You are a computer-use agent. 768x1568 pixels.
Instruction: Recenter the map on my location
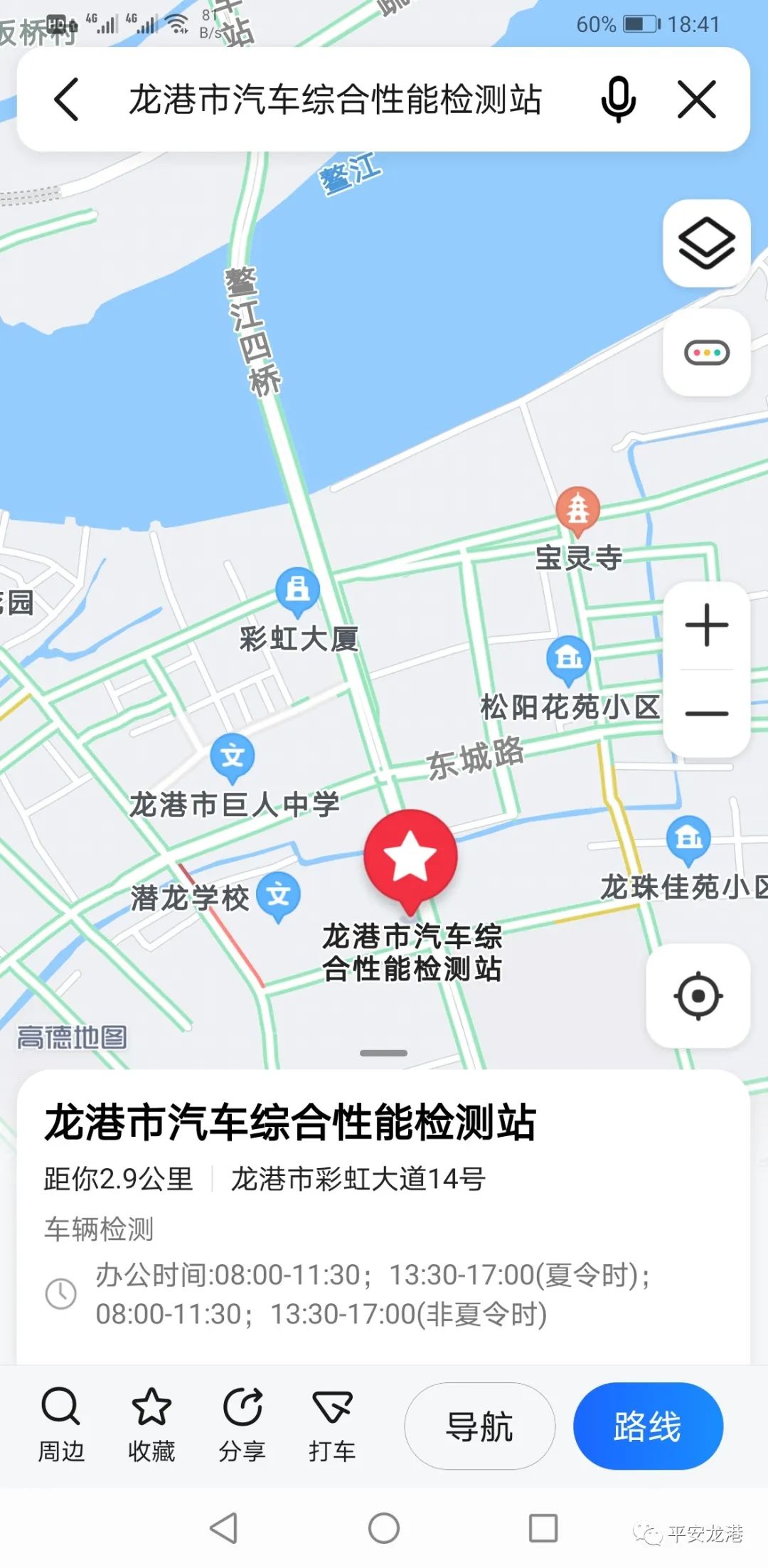(x=698, y=995)
